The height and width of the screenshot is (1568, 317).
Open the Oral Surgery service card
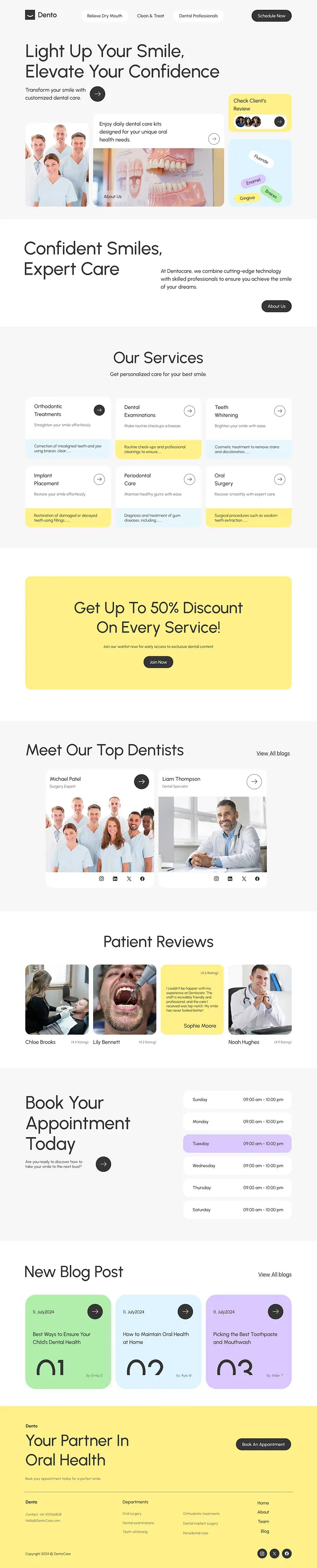click(248, 496)
